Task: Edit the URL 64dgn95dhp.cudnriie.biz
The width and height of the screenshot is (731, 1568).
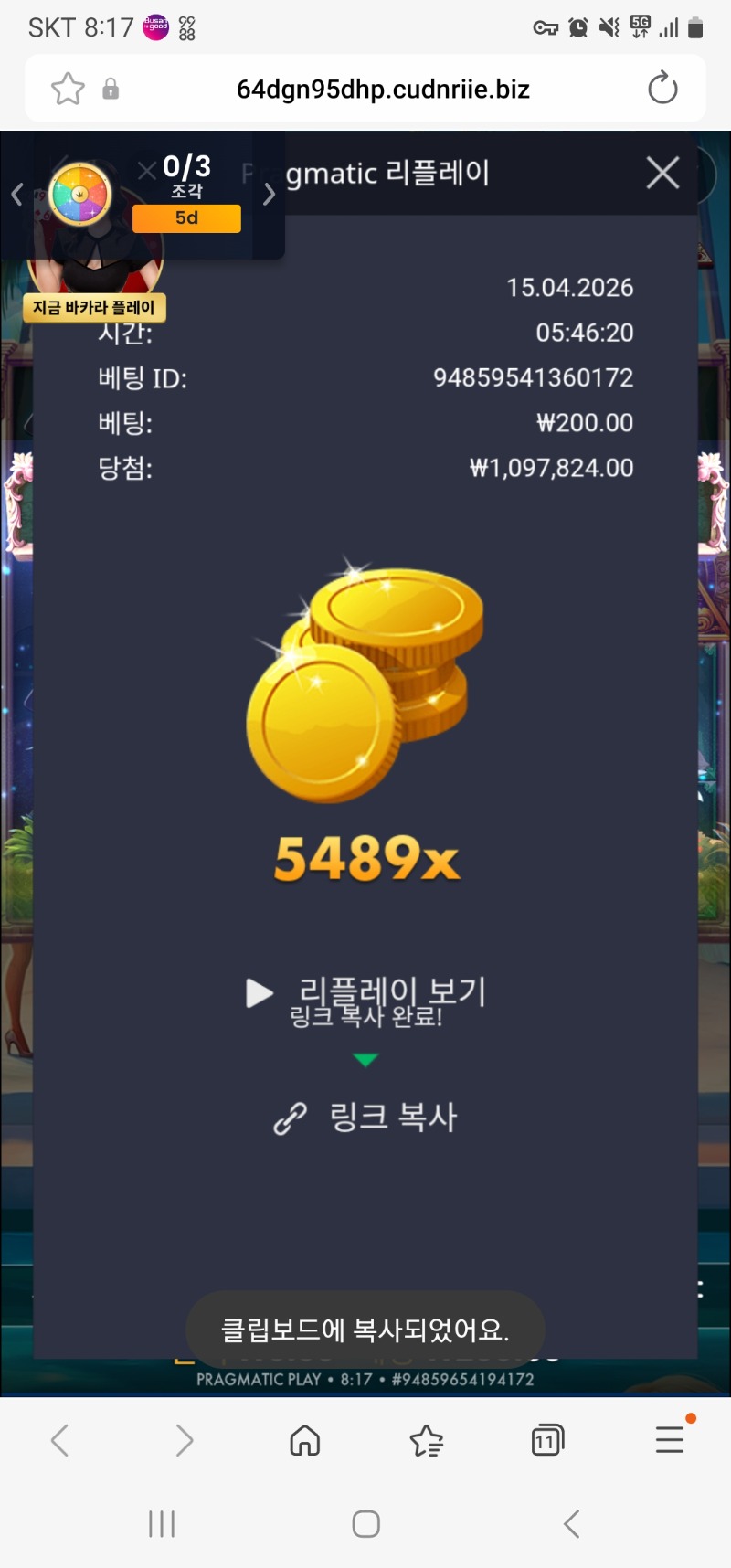Action: (x=383, y=89)
